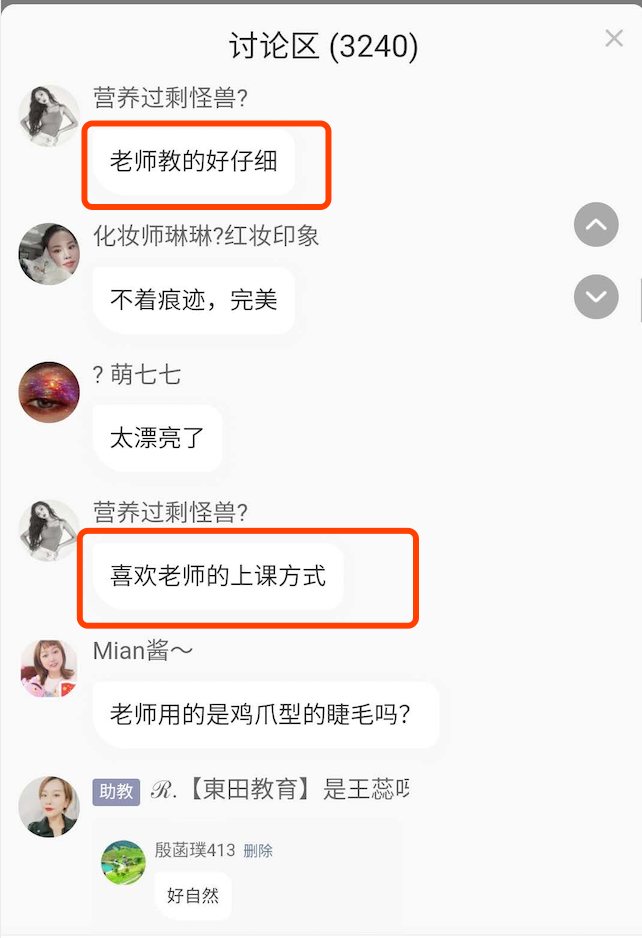Open avatar of 萌七七

pyautogui.click(x=49, y=391)
